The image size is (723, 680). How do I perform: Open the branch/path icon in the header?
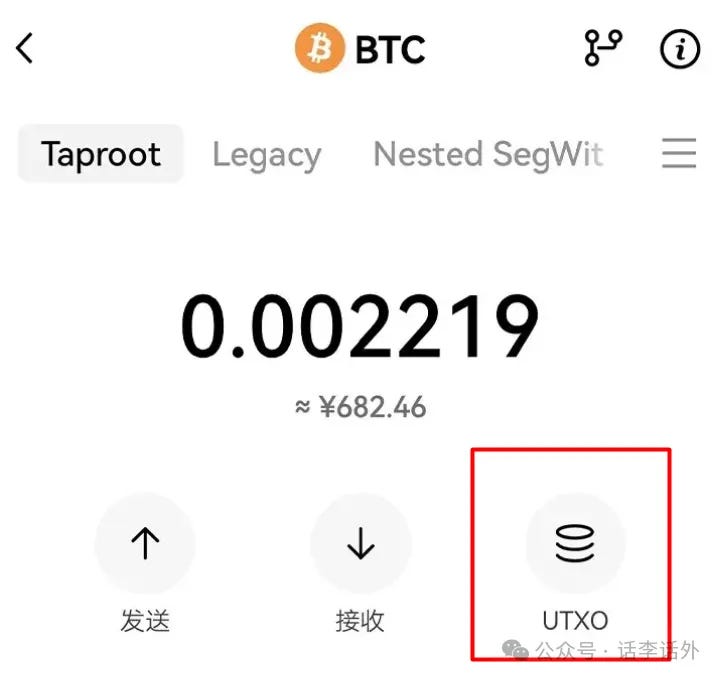coord(602,47)
